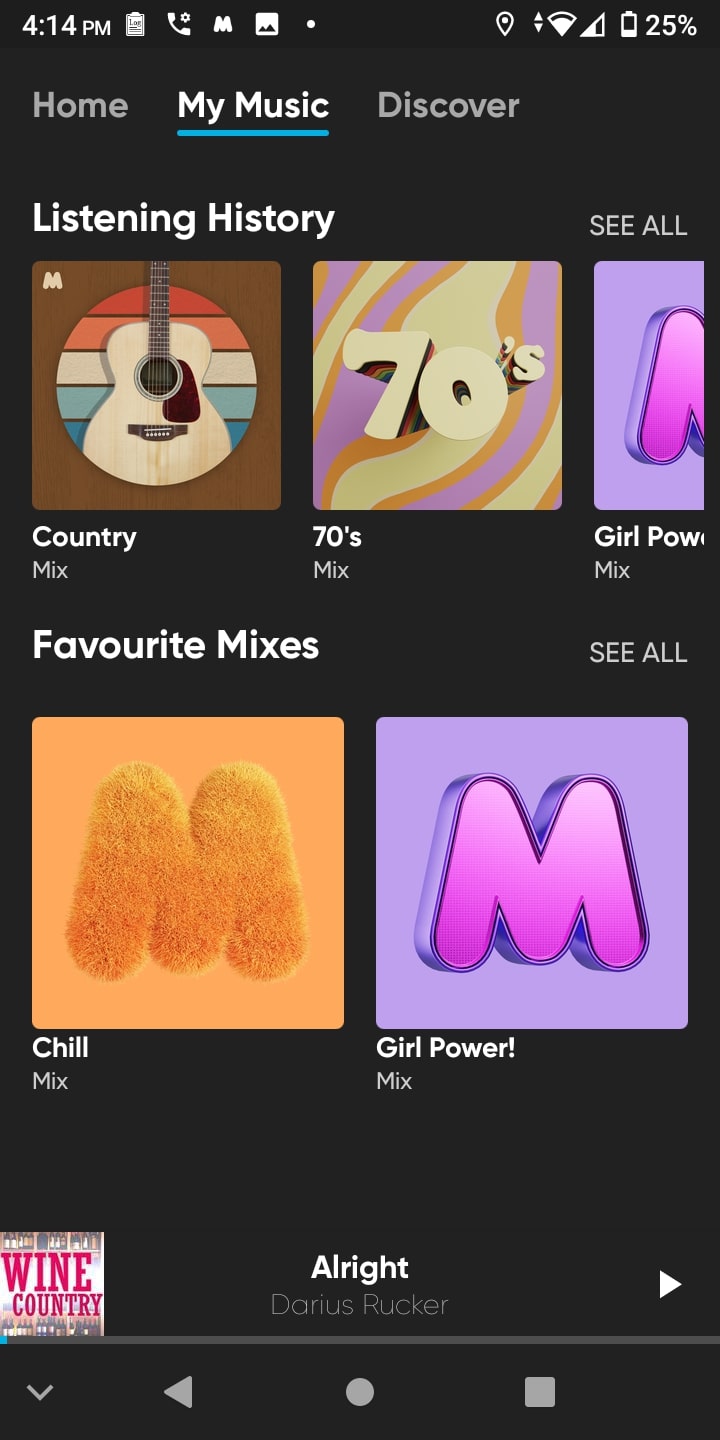The height and width of the screenshot is (1440, 720).
Task: Expand Favourite Mixes via SEE ALL
Action: click(638, 653)
